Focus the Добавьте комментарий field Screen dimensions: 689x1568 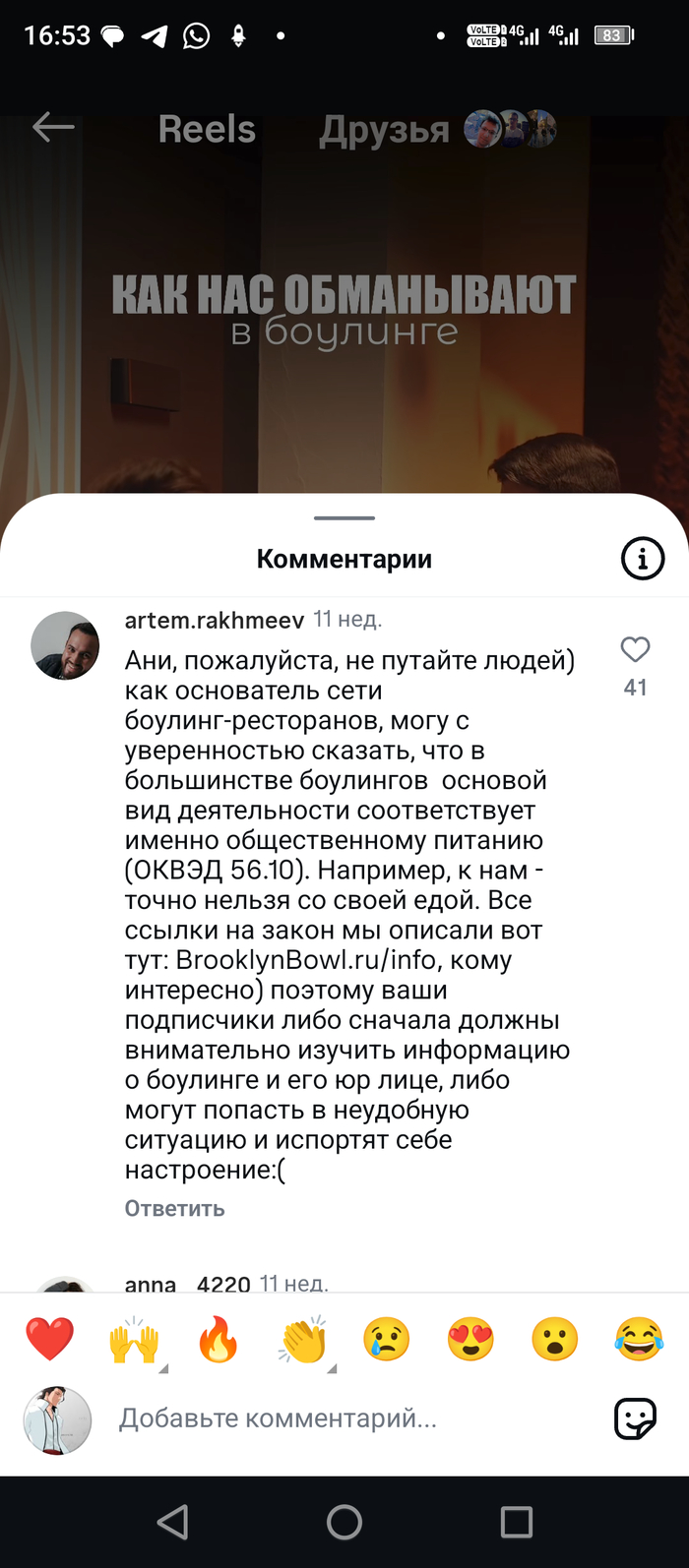[x=335, y=1418]
